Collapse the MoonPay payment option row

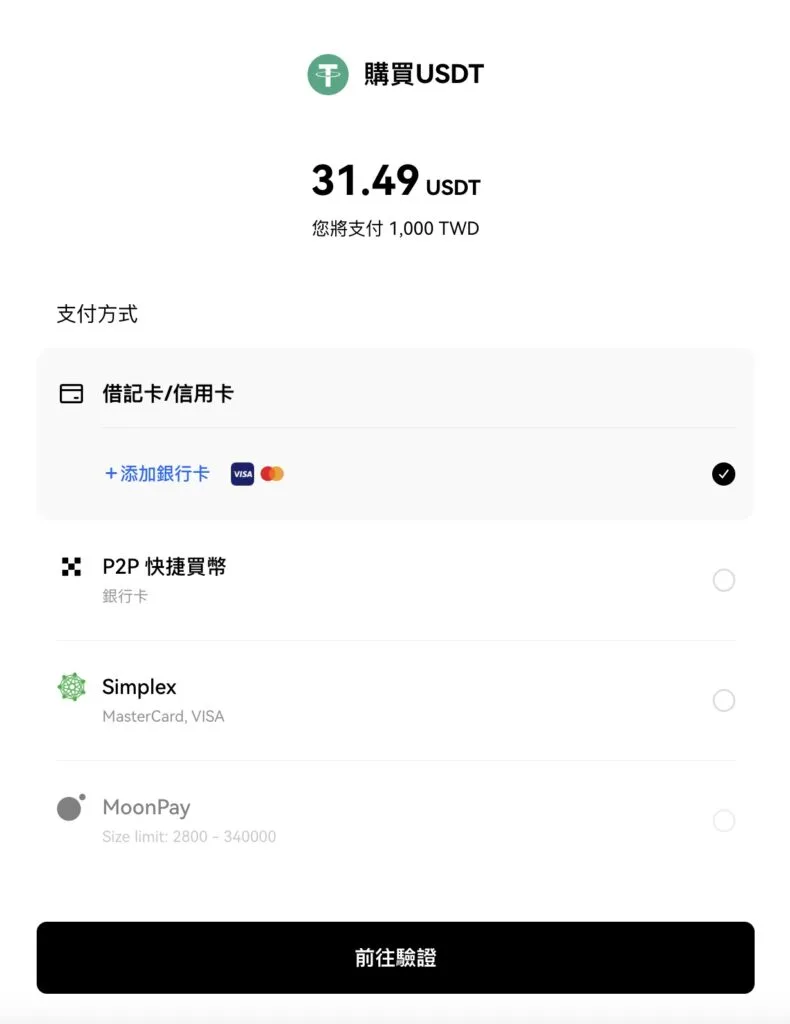(x=146, y=807)
